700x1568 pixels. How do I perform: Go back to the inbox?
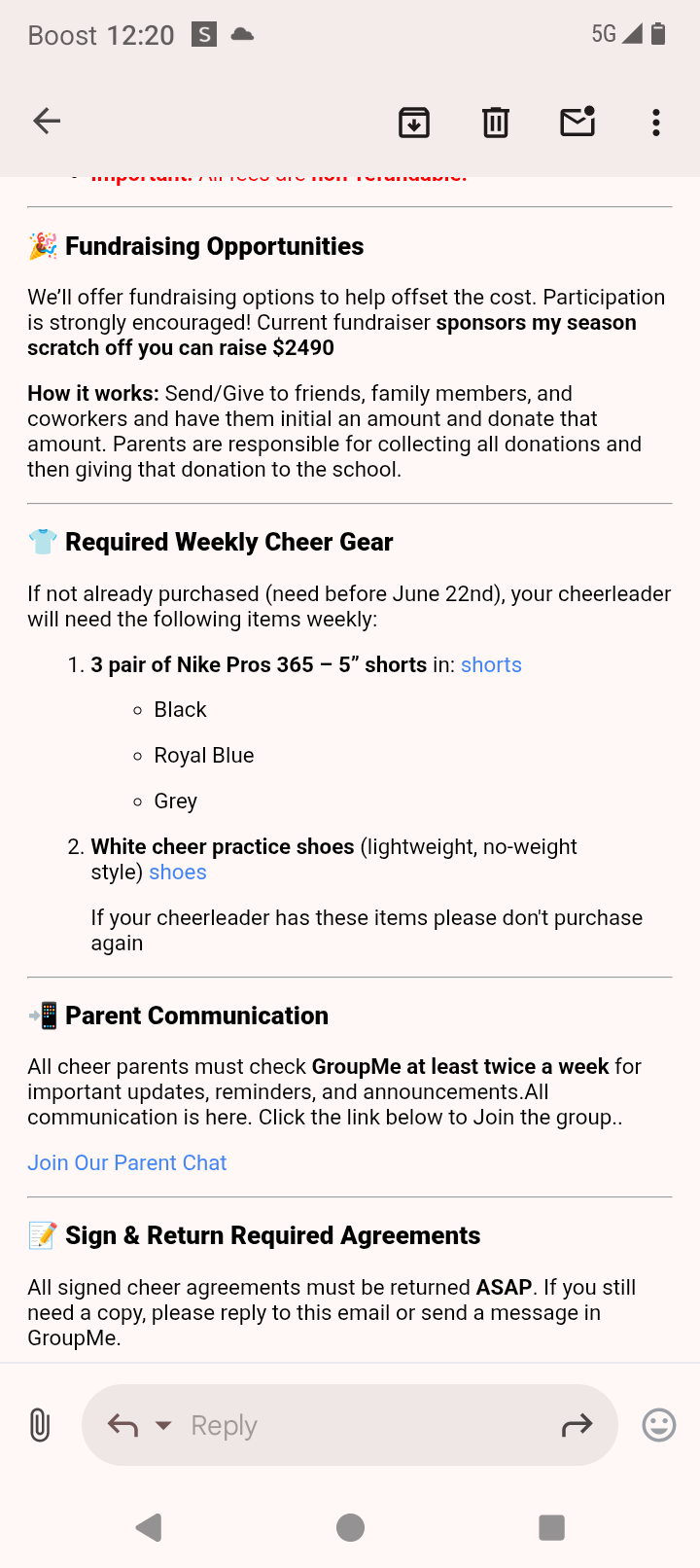tap(47, 122)
